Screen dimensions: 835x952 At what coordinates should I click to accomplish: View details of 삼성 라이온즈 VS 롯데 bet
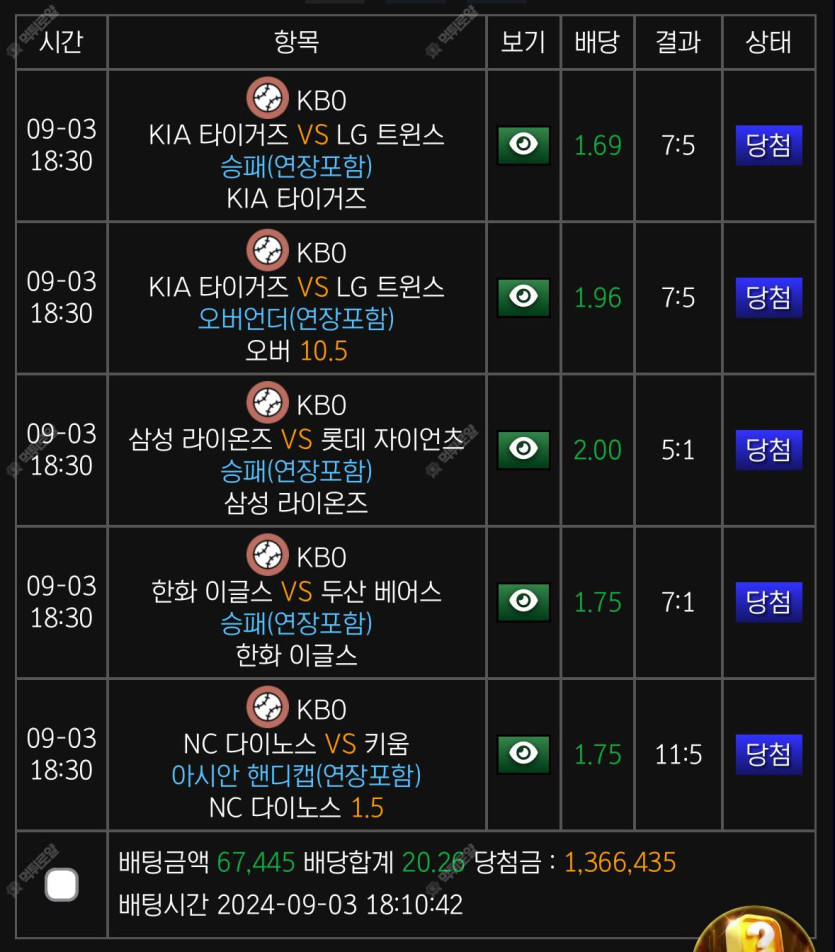(523, 450)
